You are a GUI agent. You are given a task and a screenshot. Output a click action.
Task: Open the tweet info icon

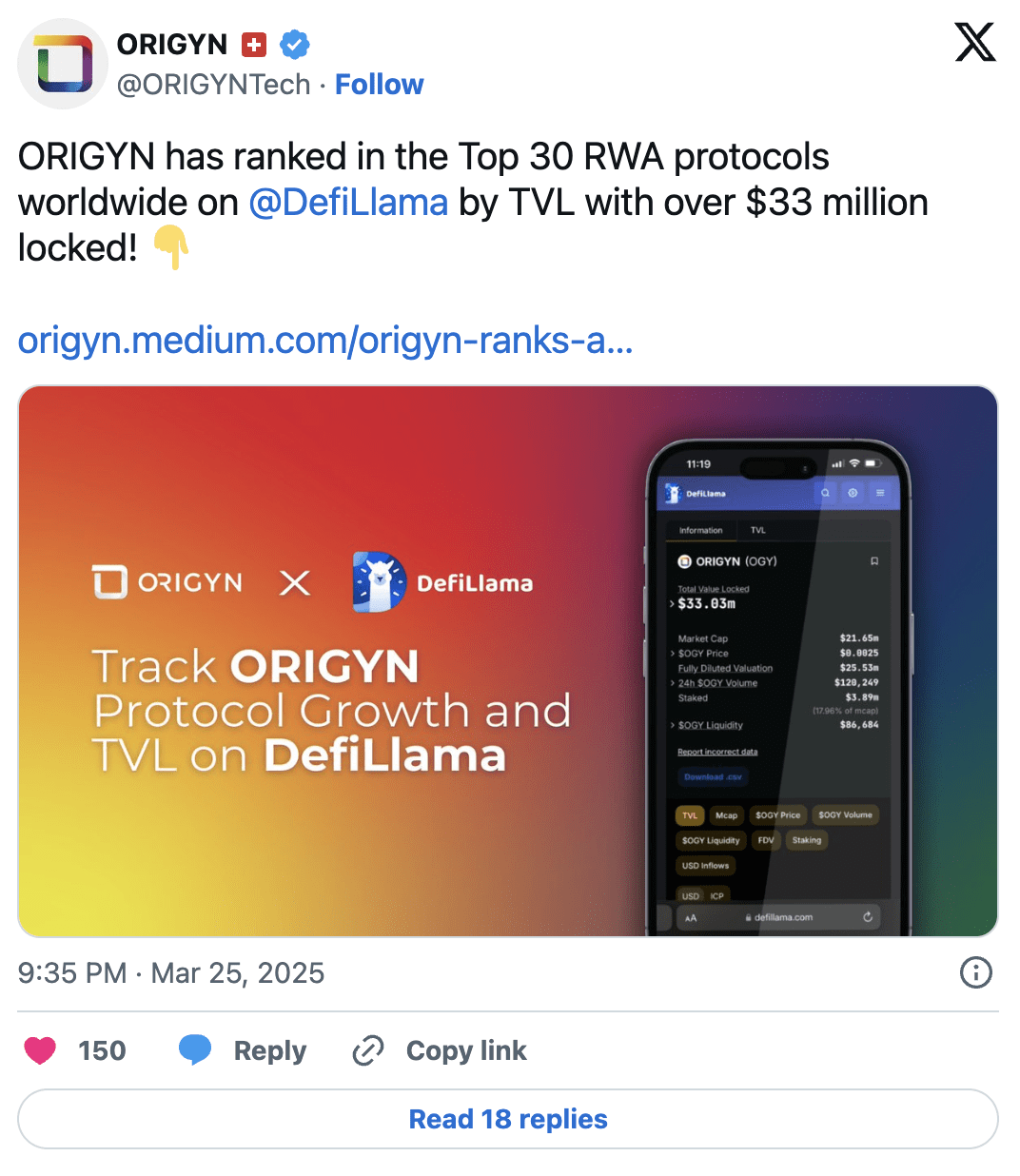(x=975, y=972)
